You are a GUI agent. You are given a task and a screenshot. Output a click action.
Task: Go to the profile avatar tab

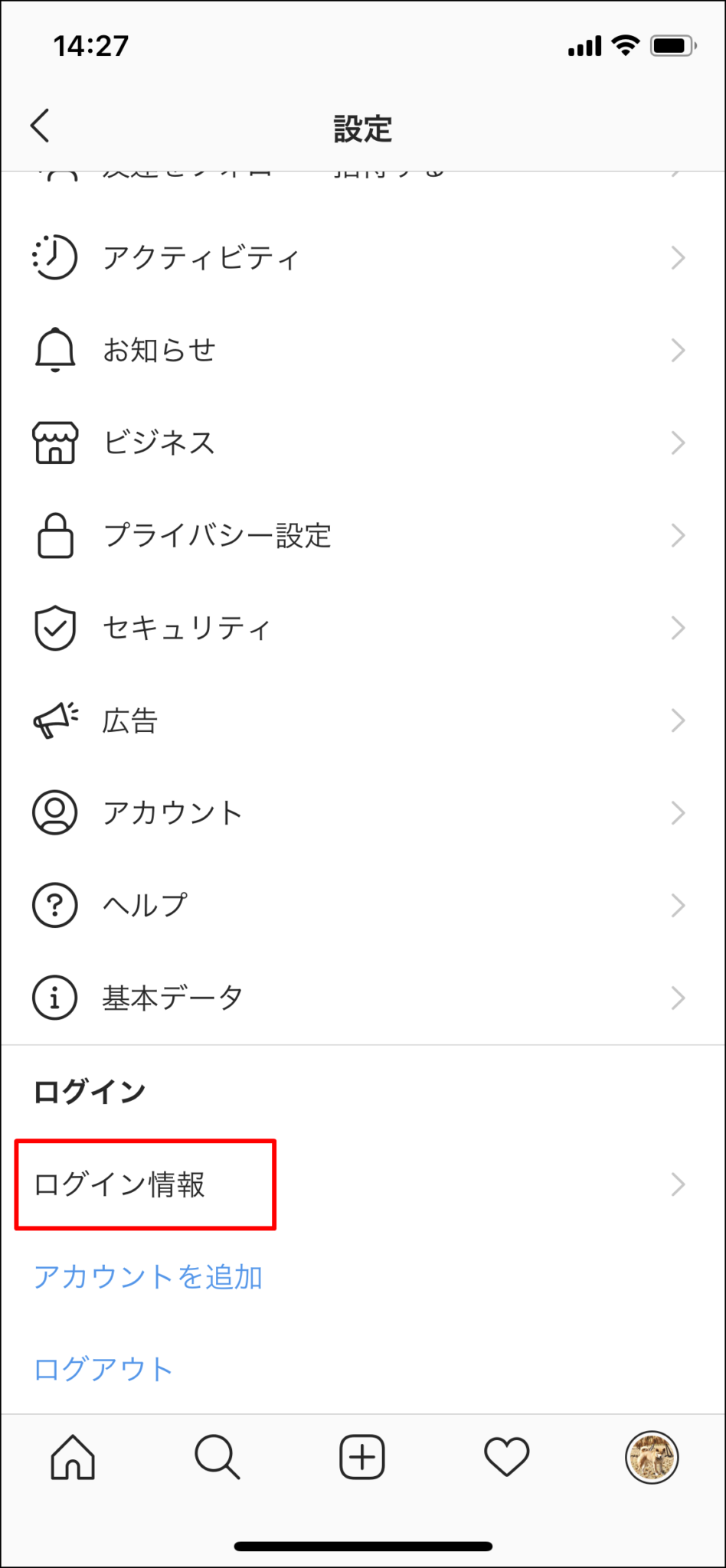coord(652,1457)
